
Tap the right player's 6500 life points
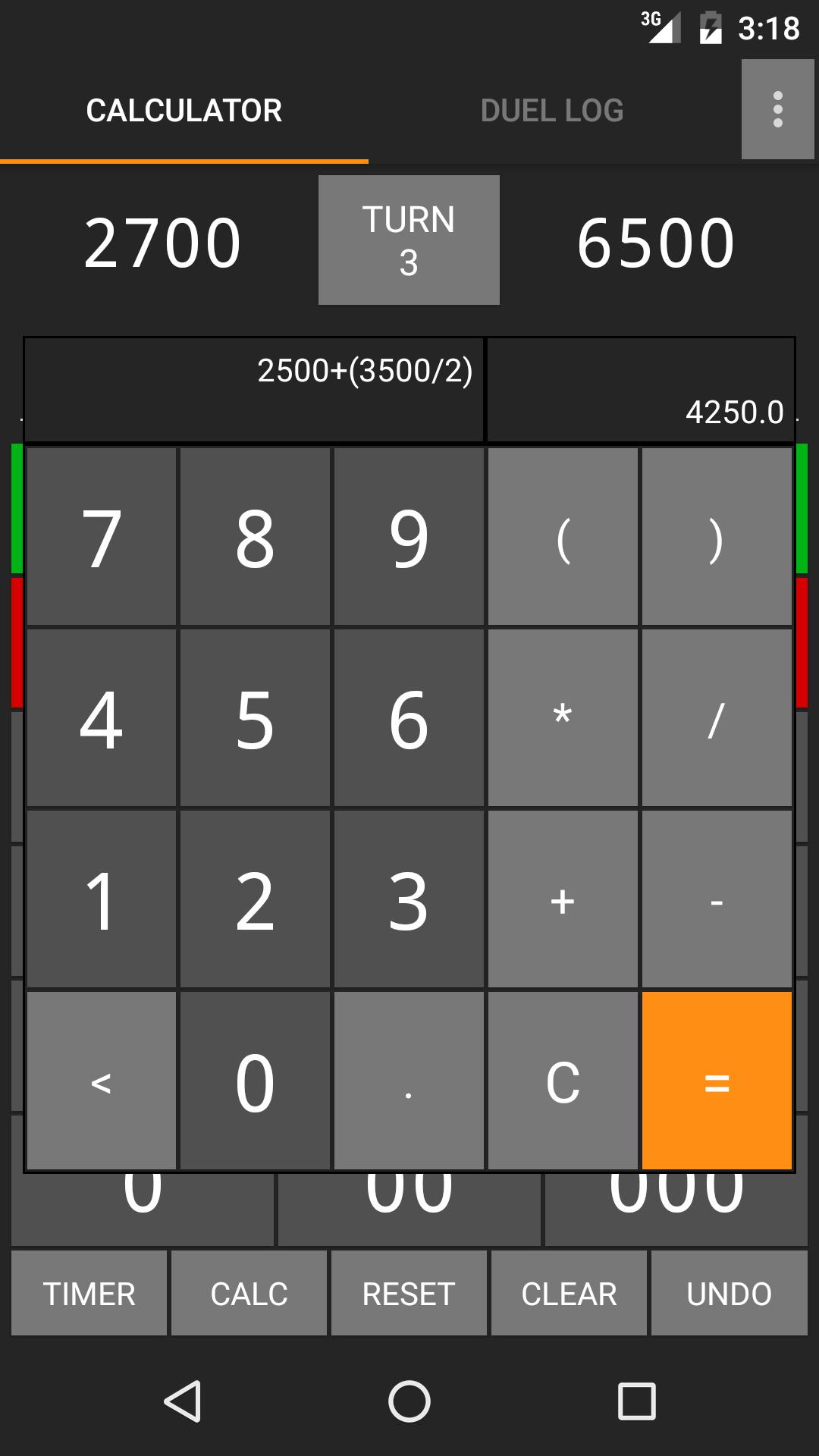655,241
